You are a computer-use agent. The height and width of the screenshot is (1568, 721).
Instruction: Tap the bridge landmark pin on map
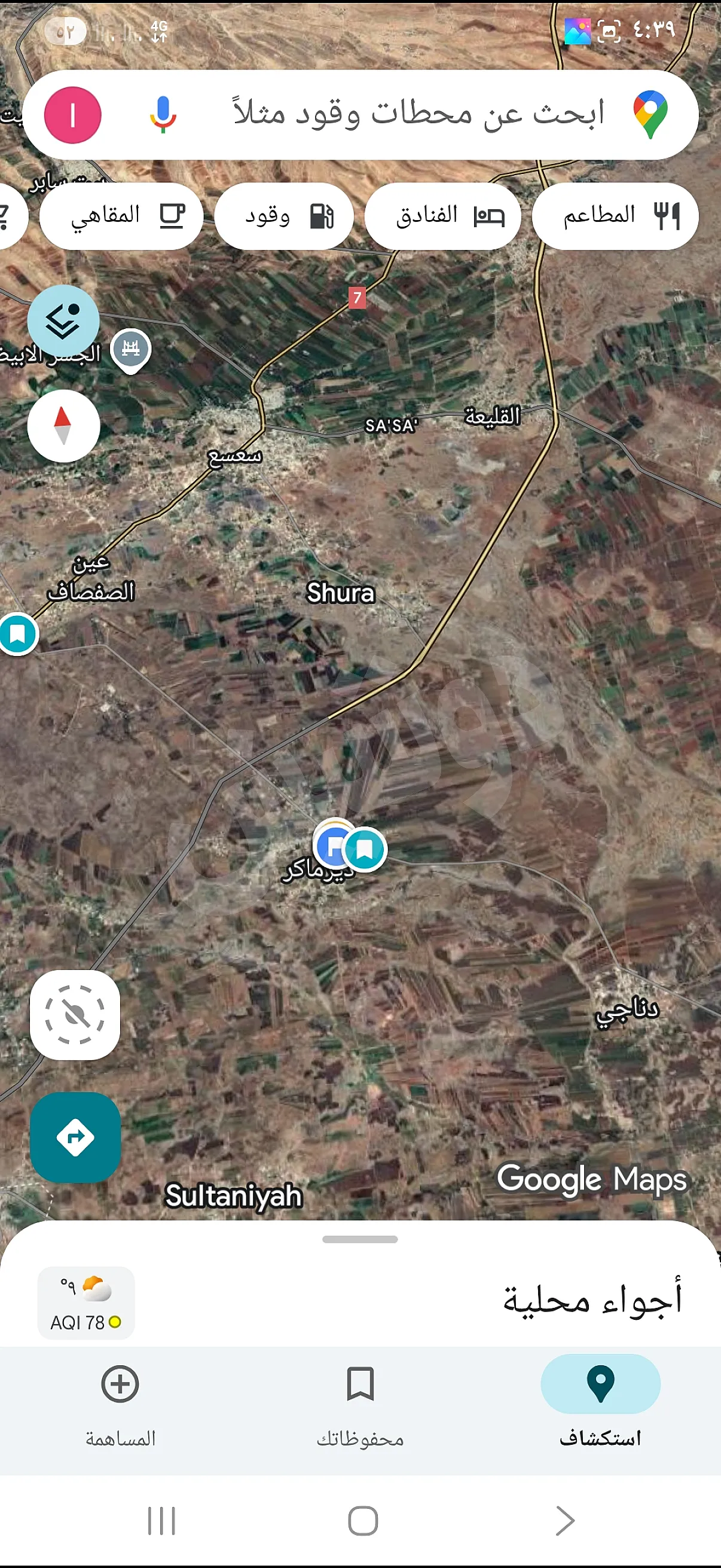[131, 349]
